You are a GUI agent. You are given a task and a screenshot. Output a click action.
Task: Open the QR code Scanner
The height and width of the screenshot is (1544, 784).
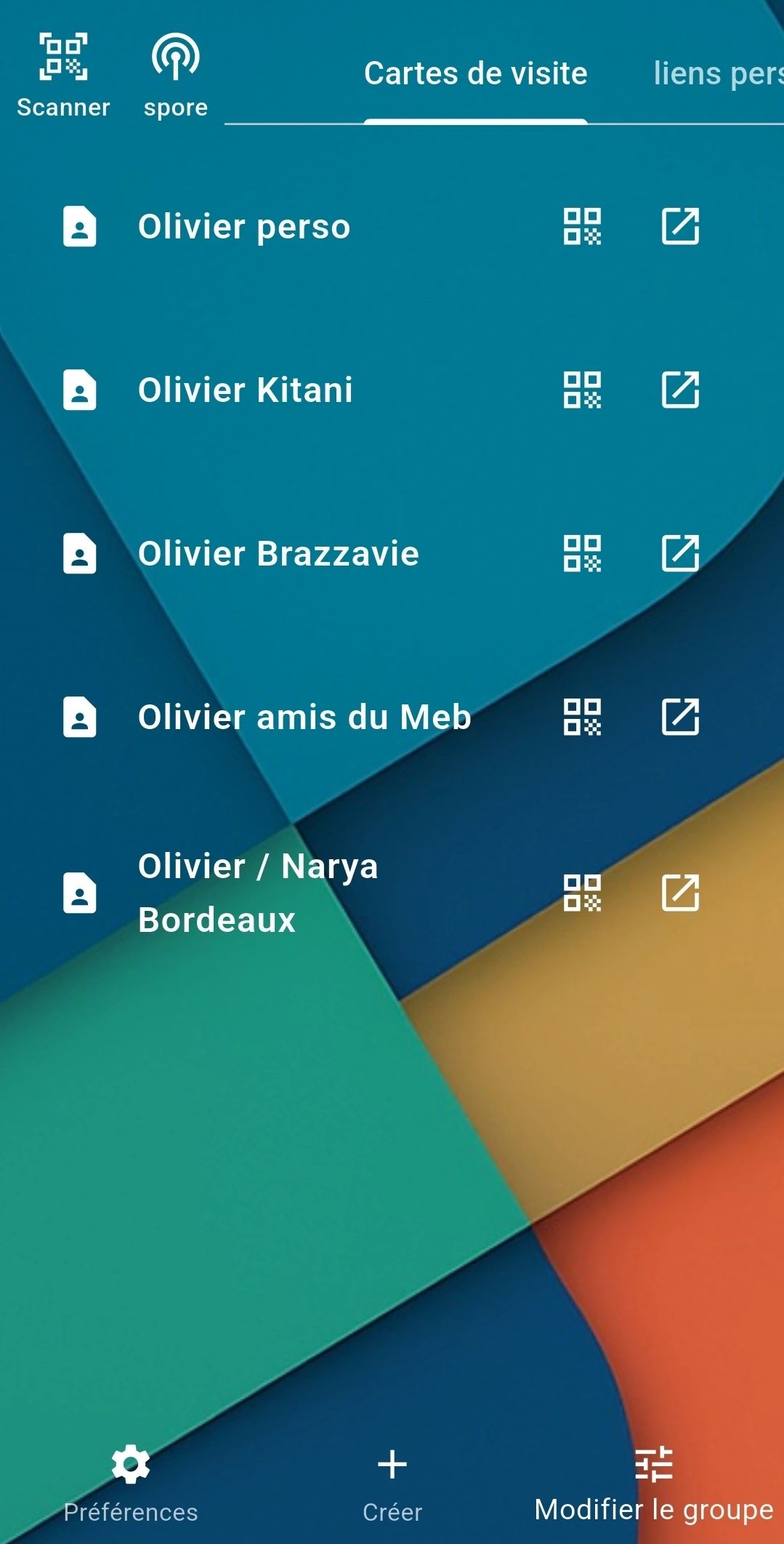(63, 75)
